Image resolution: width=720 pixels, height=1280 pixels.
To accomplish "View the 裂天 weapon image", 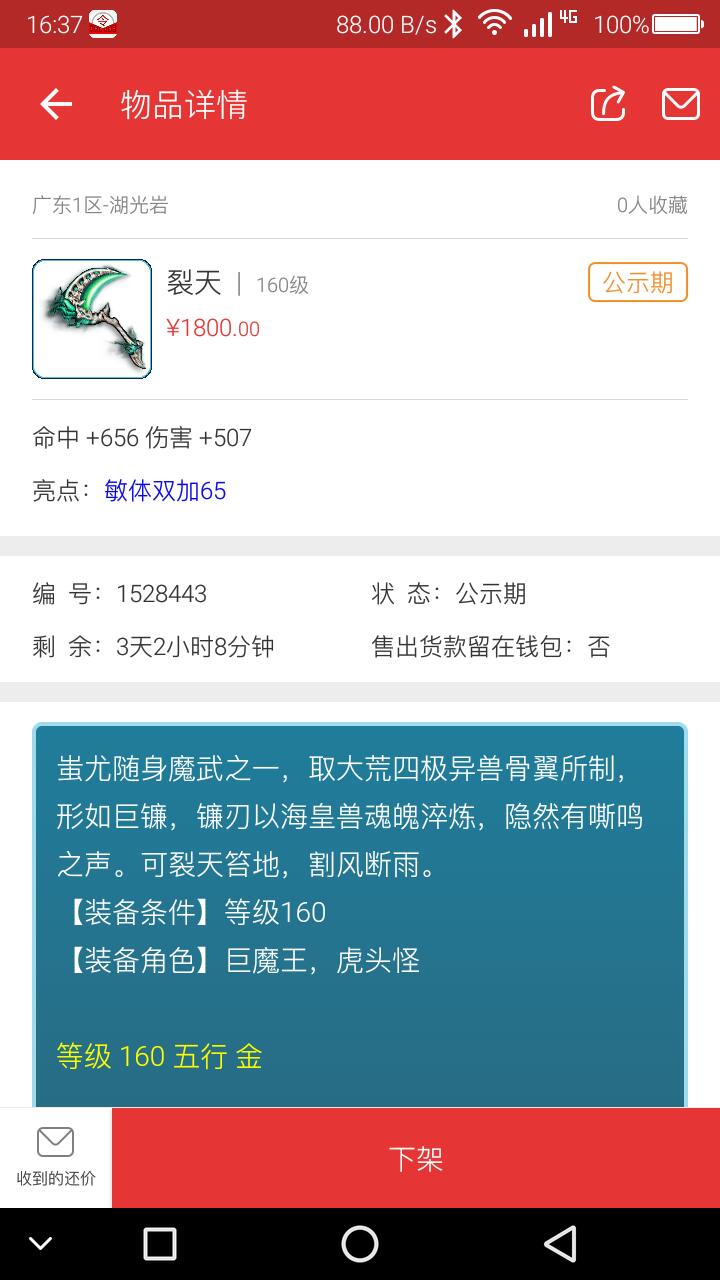I will (92, 319).
